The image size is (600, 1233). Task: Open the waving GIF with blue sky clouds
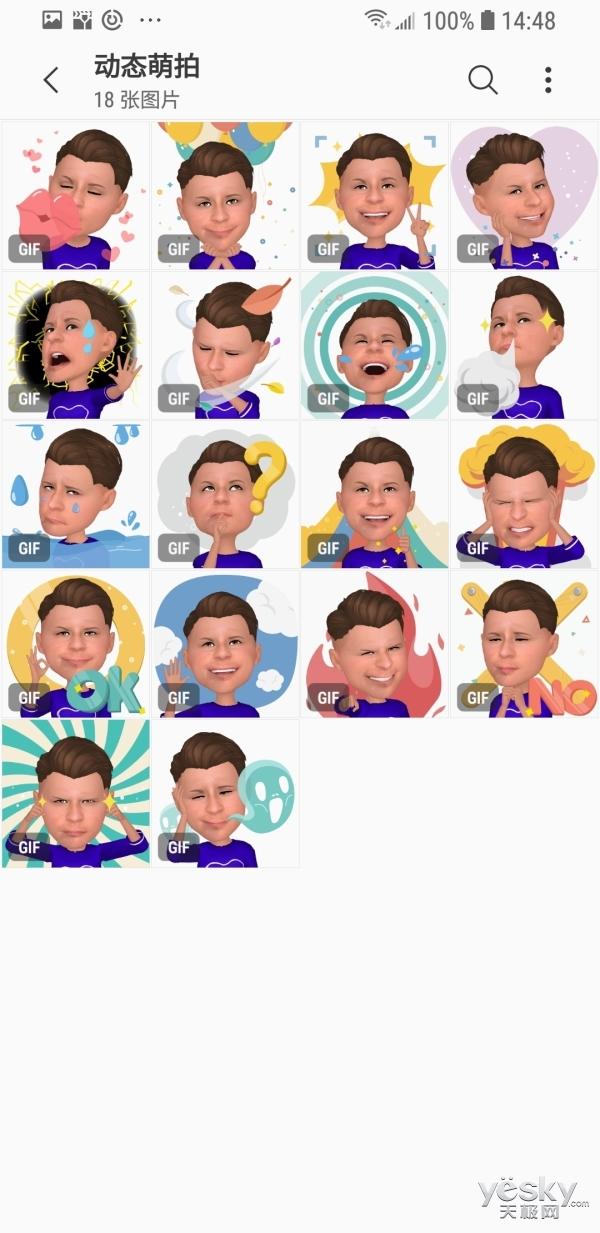coord(225,644)
